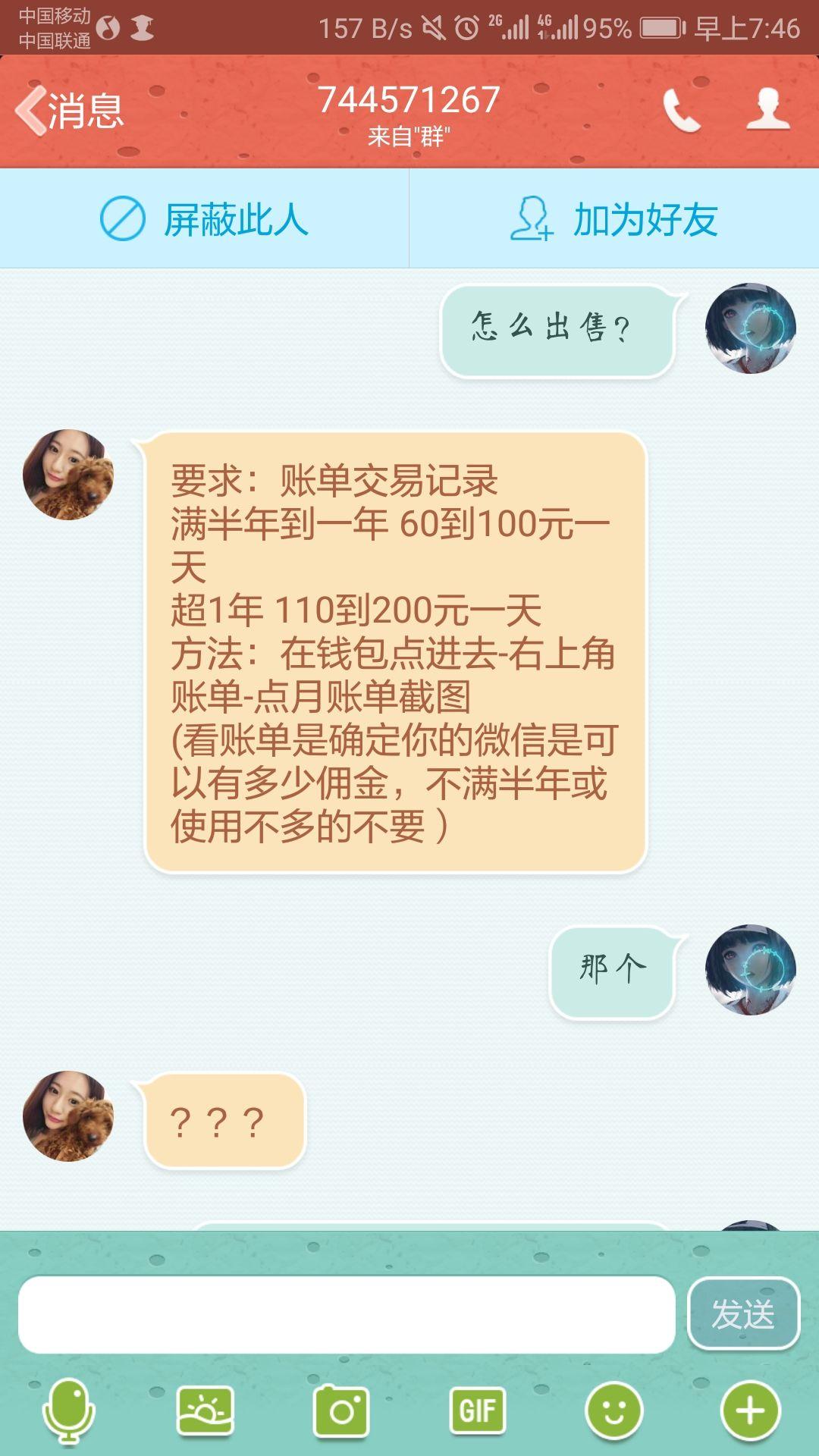Focus the message input field

click(x=347, y=1314)
